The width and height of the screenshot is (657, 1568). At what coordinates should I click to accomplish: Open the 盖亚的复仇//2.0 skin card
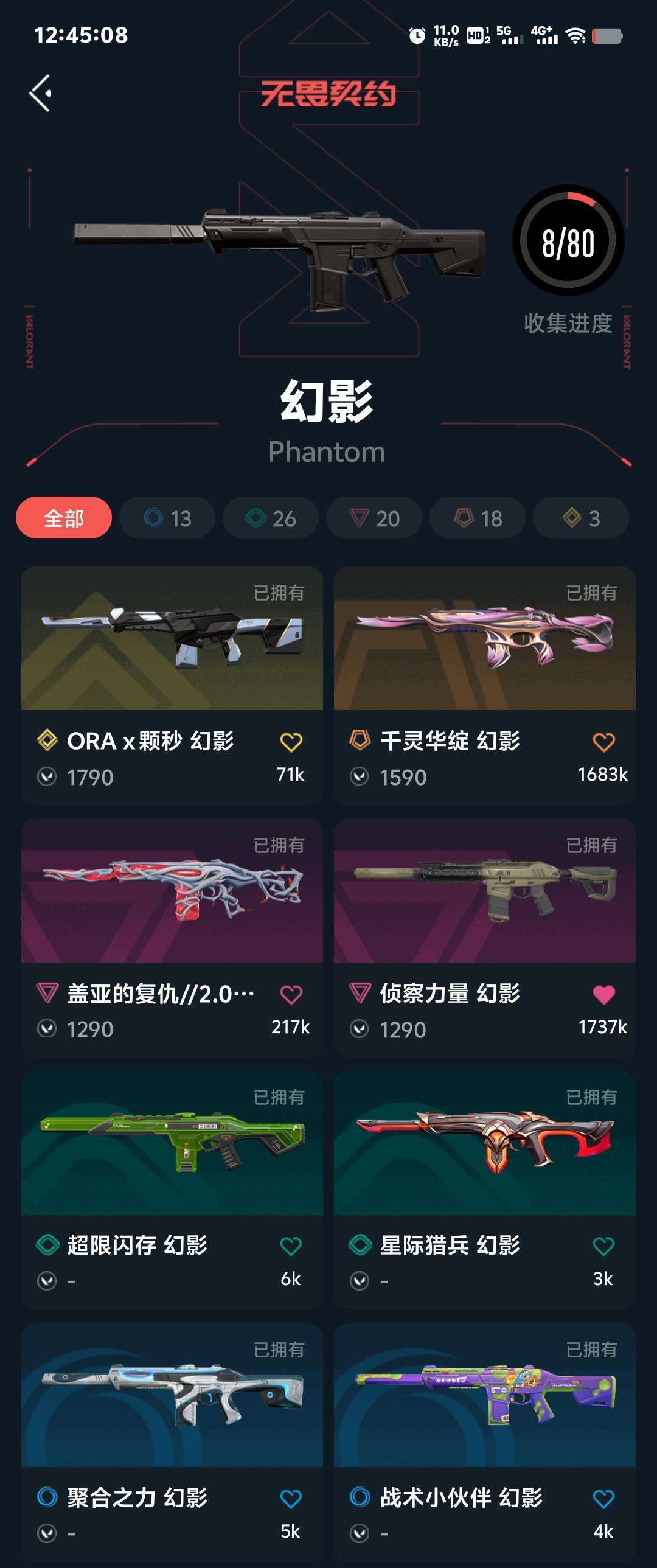(172, 892)
